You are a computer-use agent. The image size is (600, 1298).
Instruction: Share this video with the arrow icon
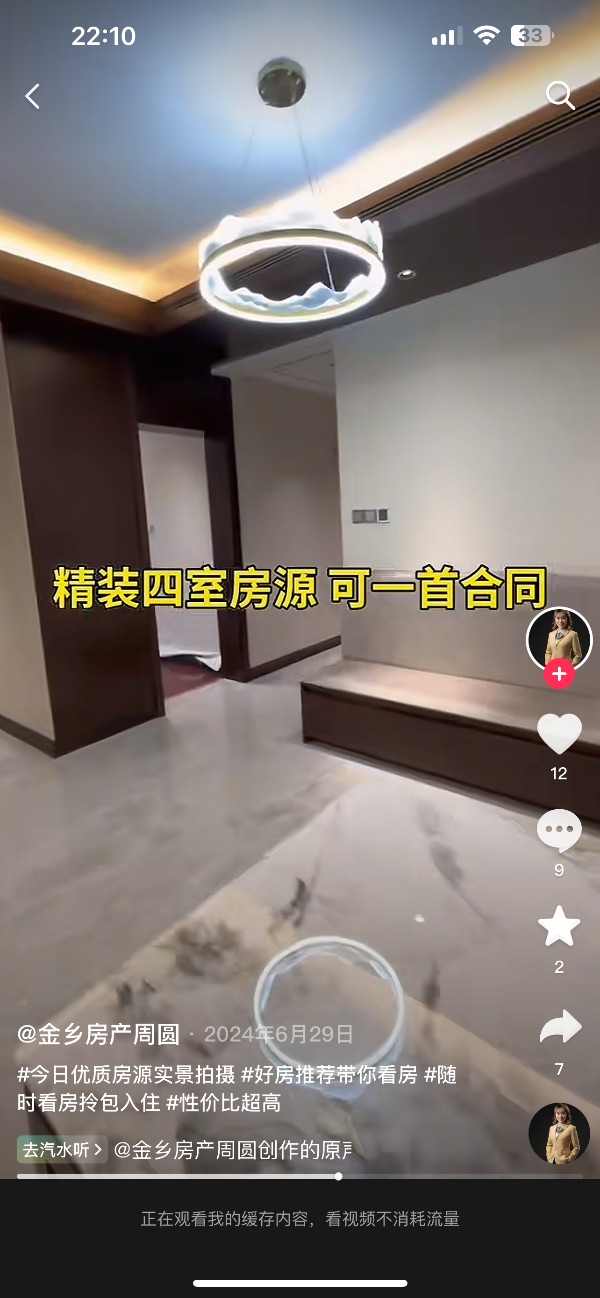[x=559, y=1028]
